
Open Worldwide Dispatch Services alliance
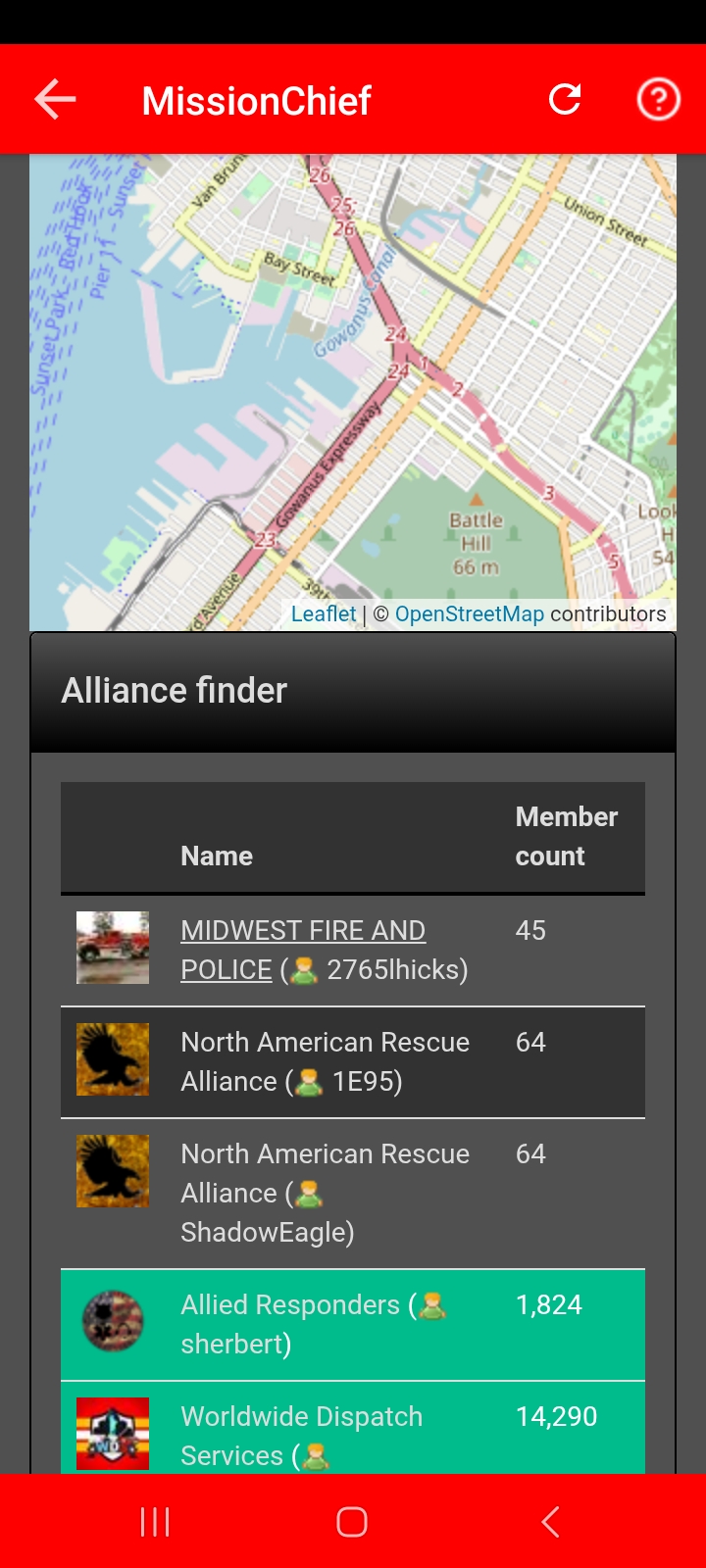click(x=301, y=1418)
